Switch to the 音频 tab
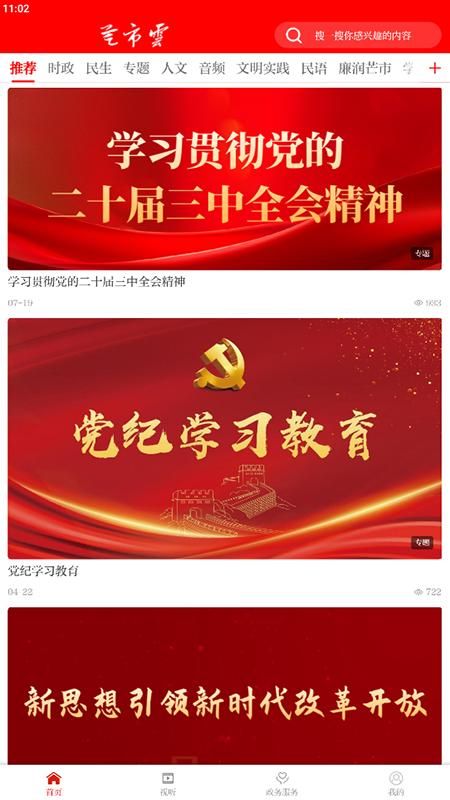Image resolution: width=450 pixels, height=800 pixels. coord(212,68)
